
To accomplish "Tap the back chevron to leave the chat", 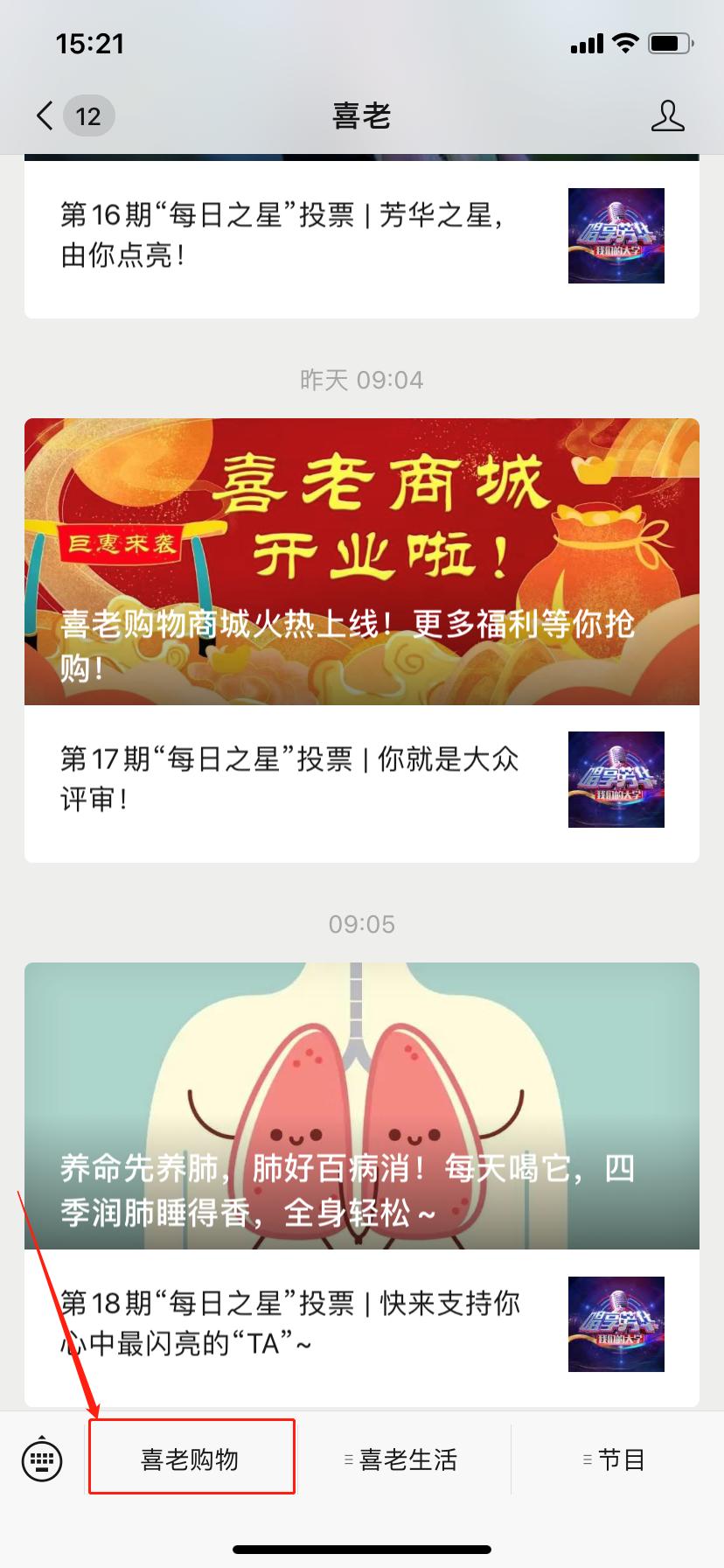I will click(x=43, y=115).
